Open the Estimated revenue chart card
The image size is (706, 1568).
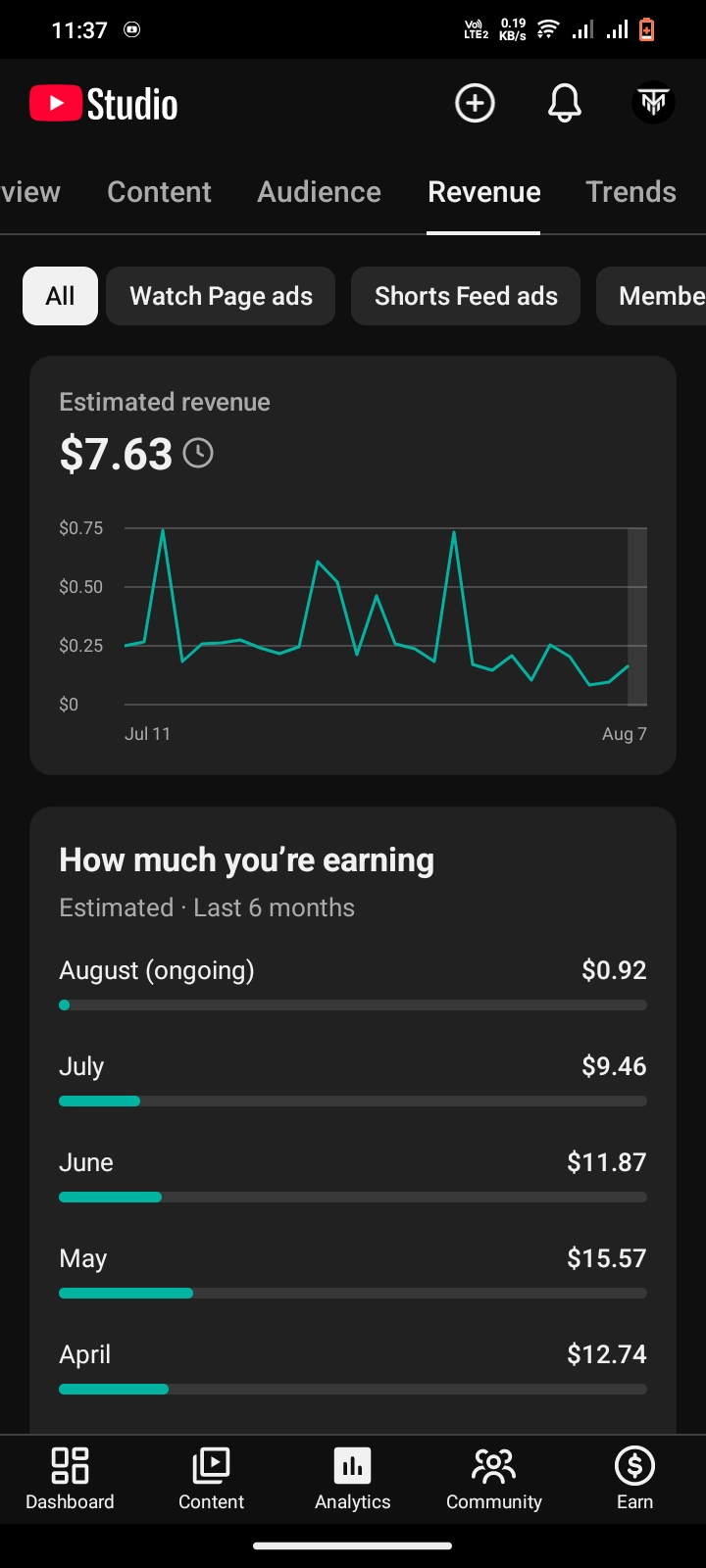click(x=353, y=565)
